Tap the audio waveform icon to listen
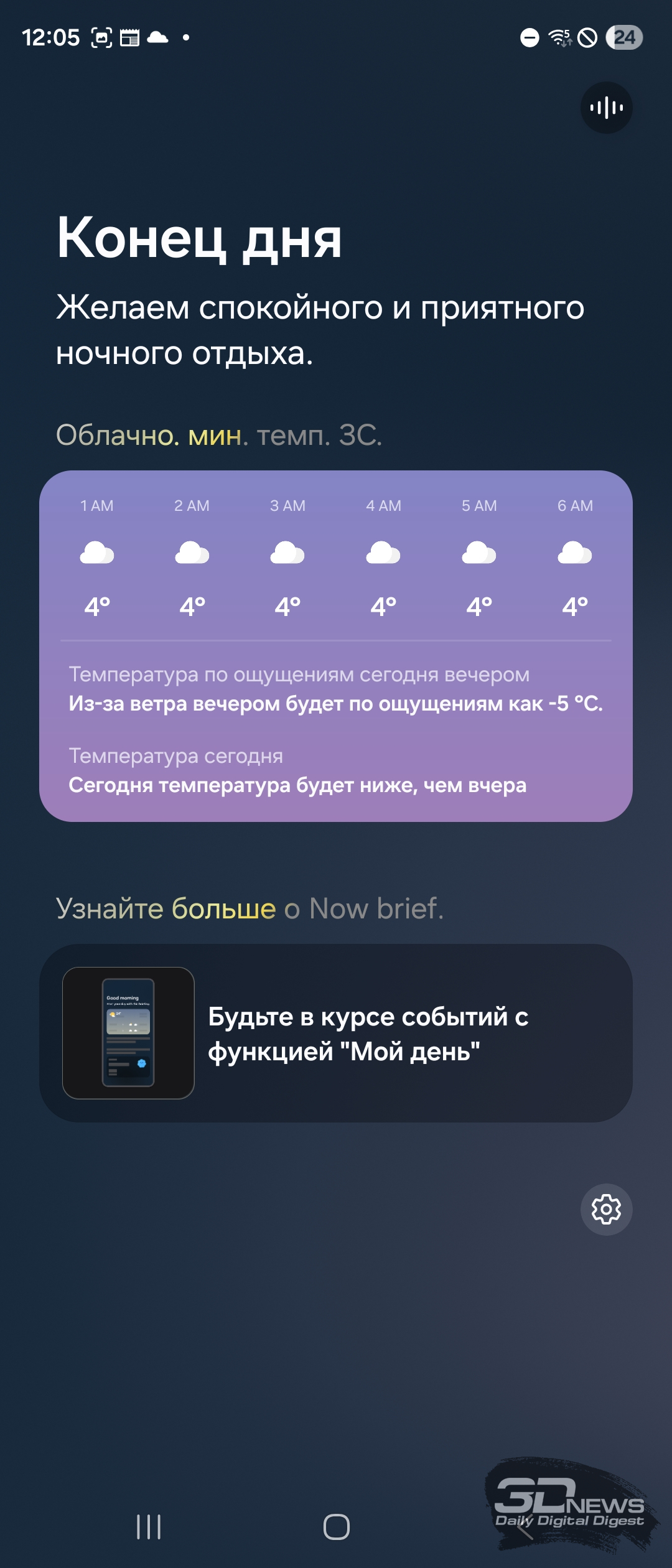The width and height of the screenshot is (672, 1568). tap(606, 108)
